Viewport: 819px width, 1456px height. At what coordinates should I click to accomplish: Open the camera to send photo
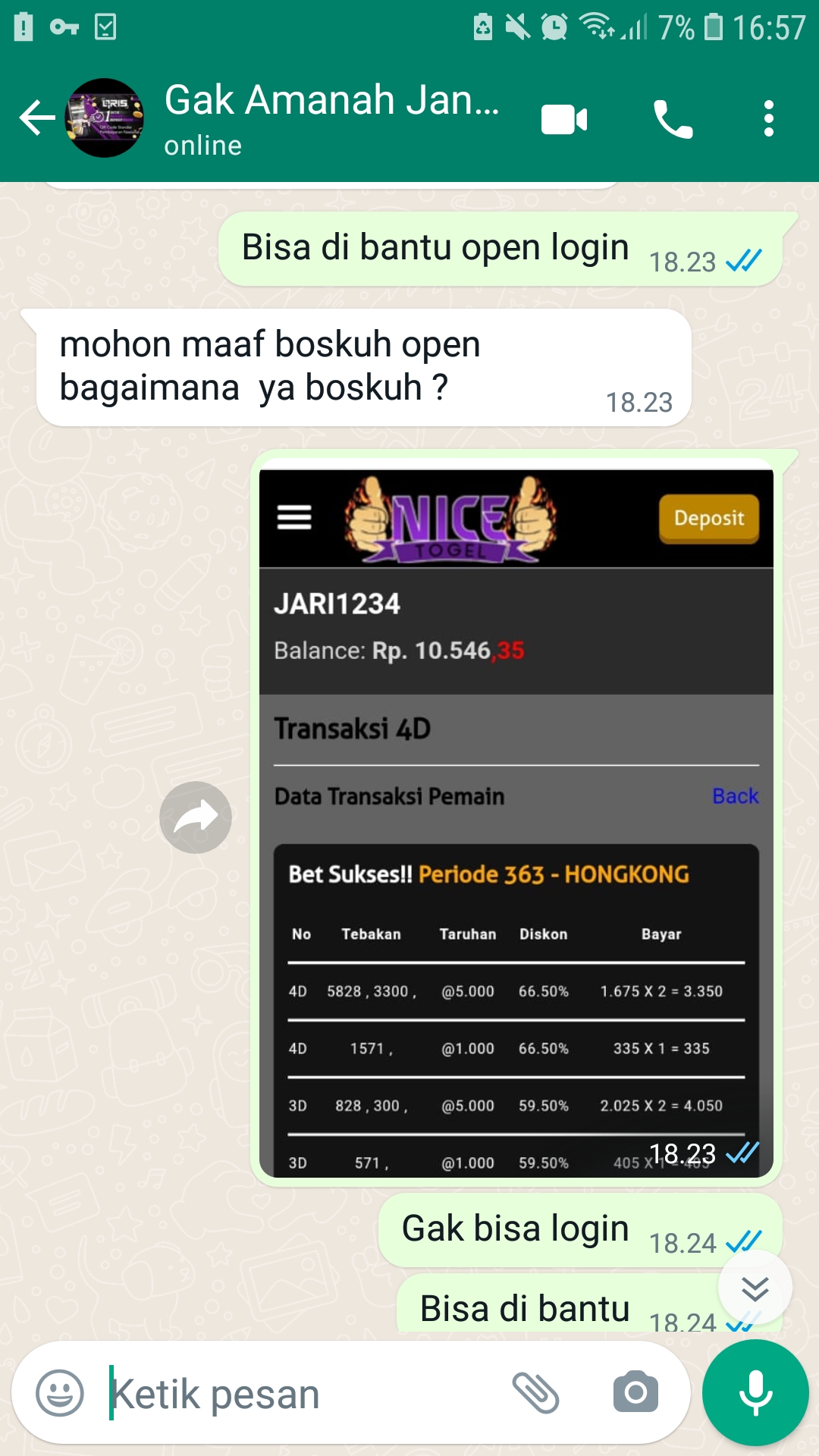635,1393
